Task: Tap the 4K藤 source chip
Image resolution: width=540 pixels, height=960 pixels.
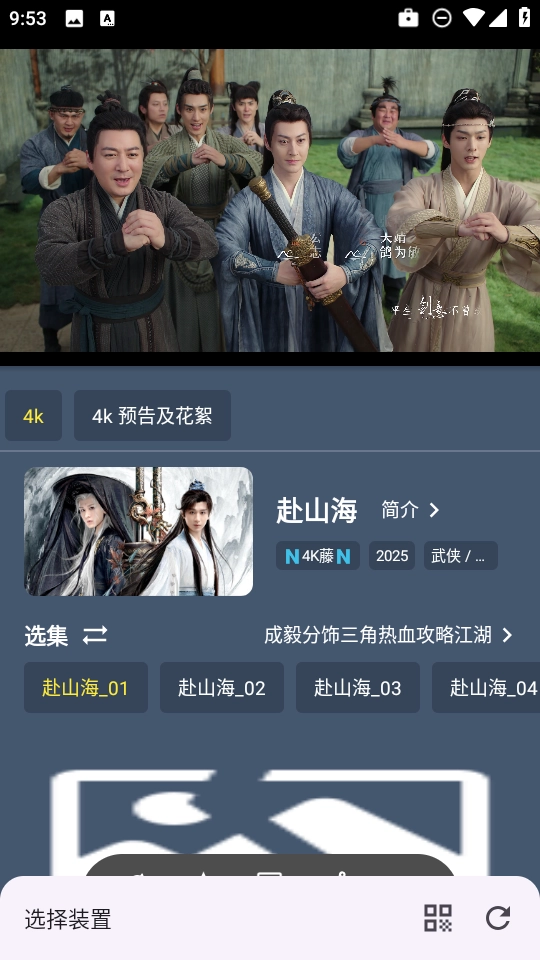Action: point(318,556)
